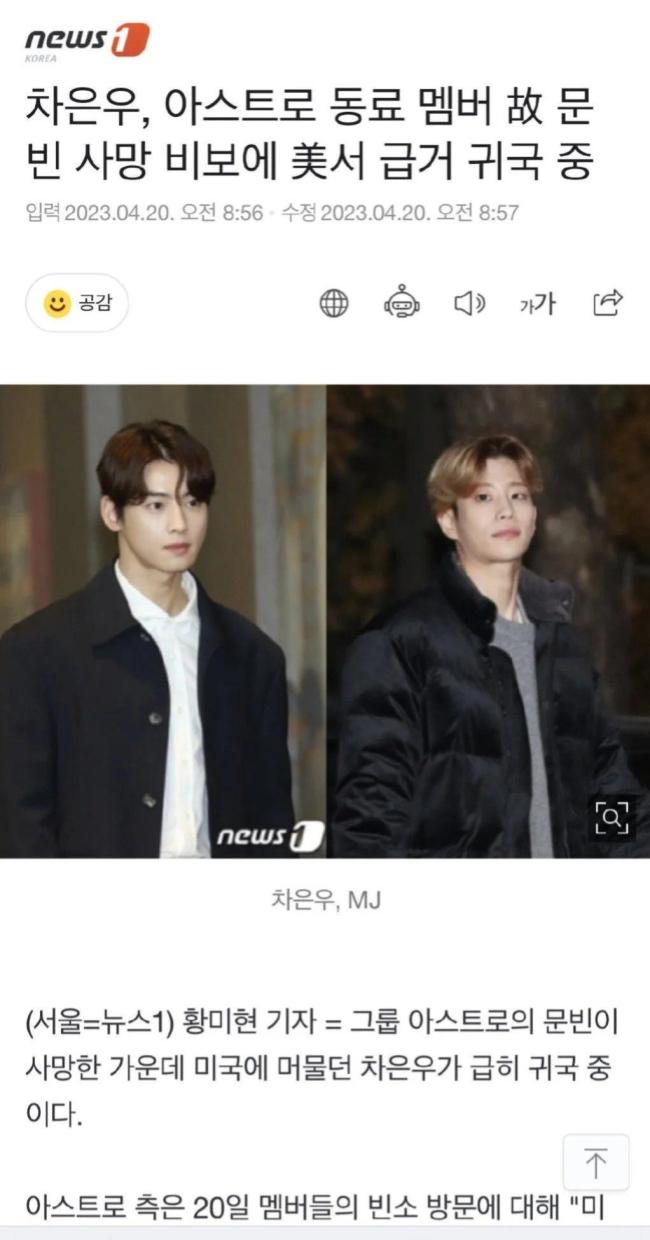Open the news1 Korea logo home link

[x=86, y=42]
